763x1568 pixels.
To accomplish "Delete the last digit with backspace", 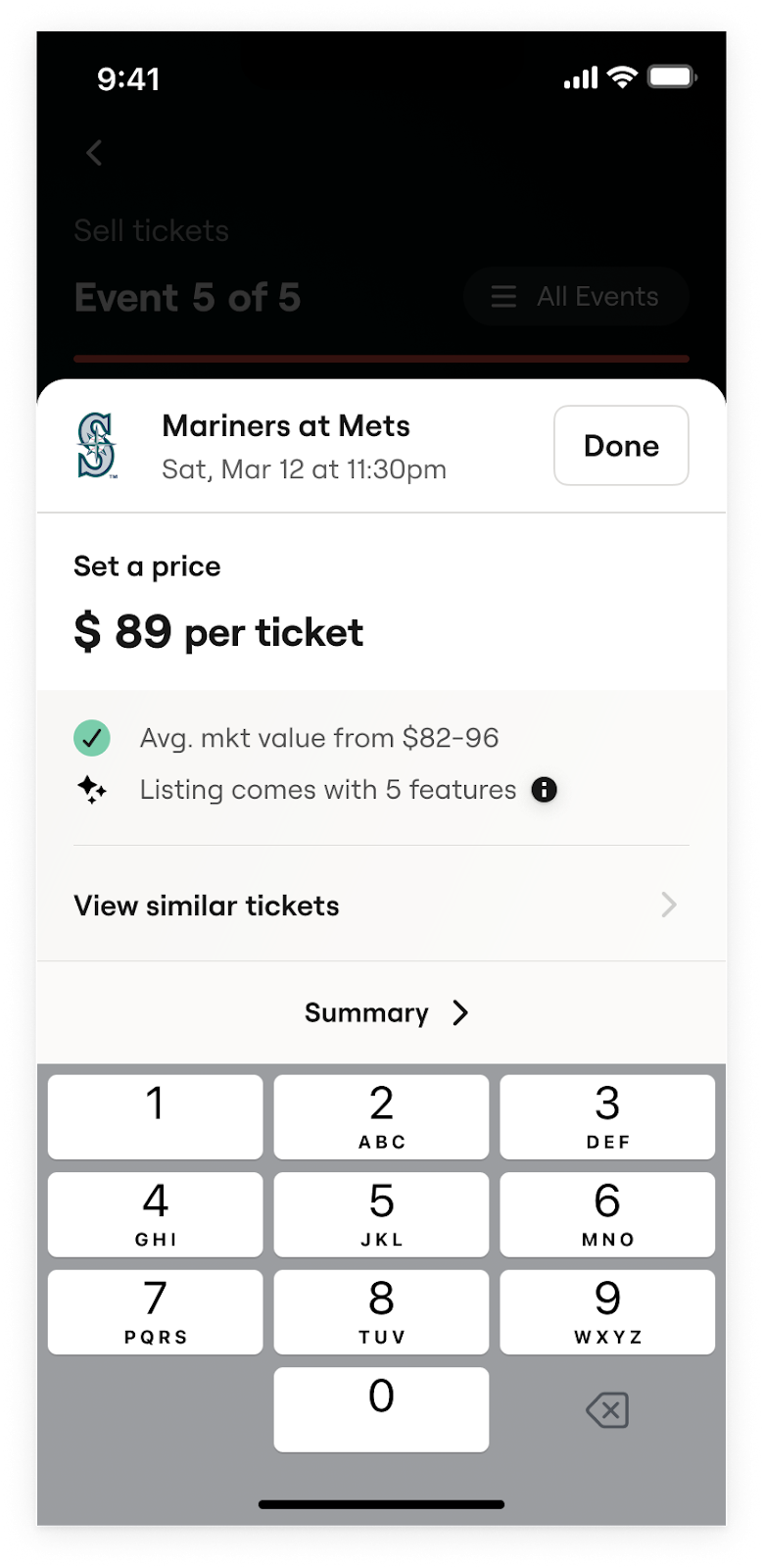I will tap(607, 1410).
